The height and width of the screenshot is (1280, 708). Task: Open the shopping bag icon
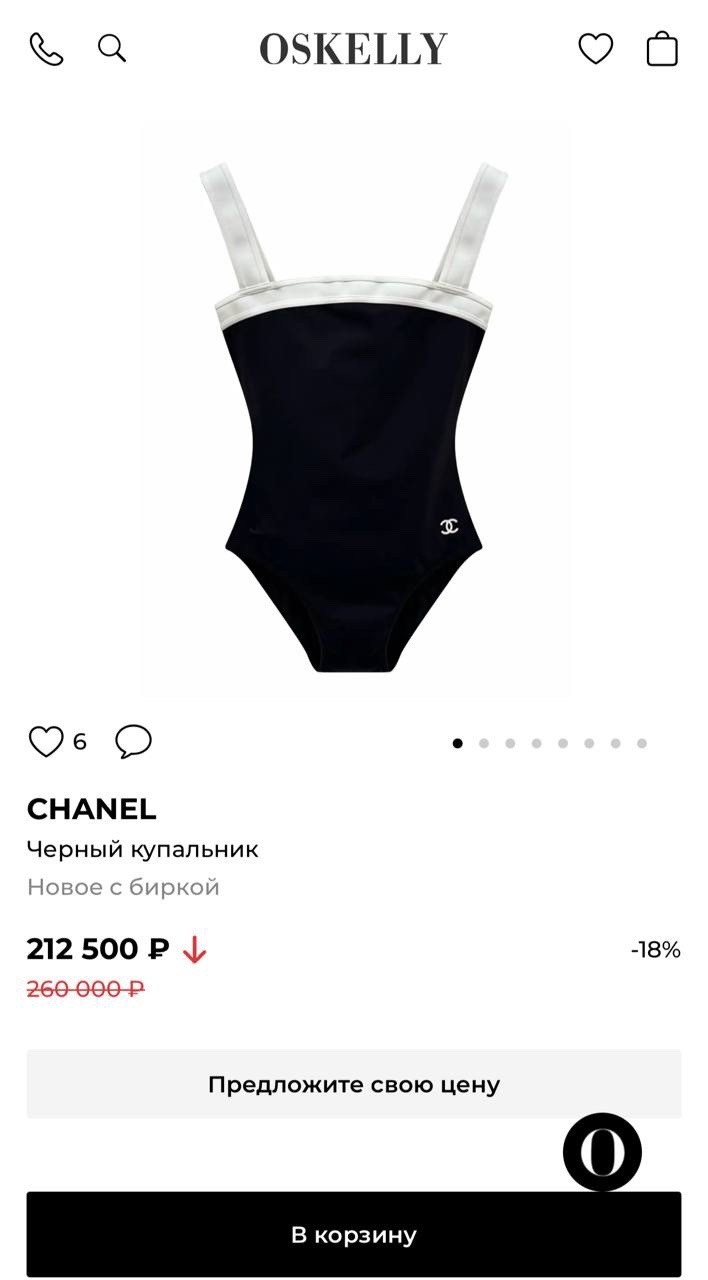662,48
